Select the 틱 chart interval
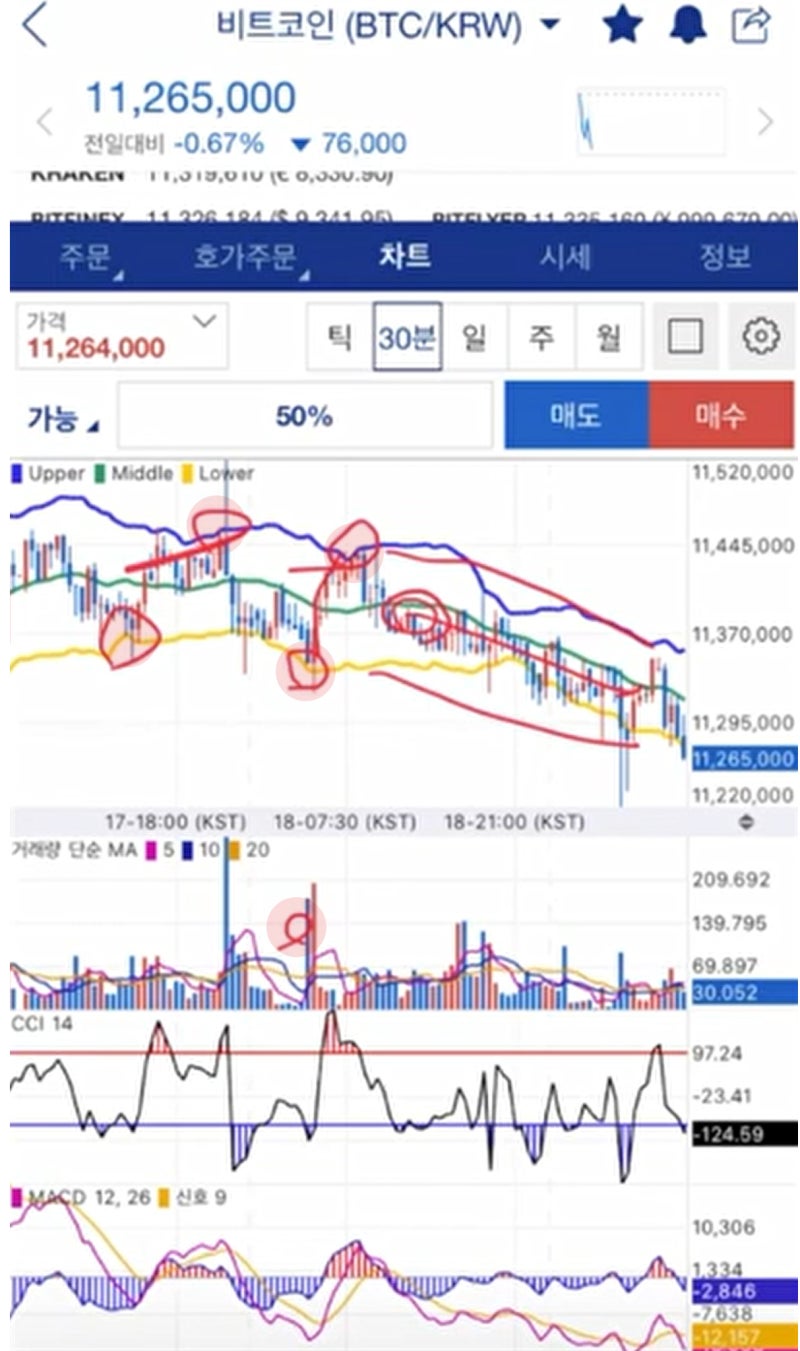 (x=340, y=337)
